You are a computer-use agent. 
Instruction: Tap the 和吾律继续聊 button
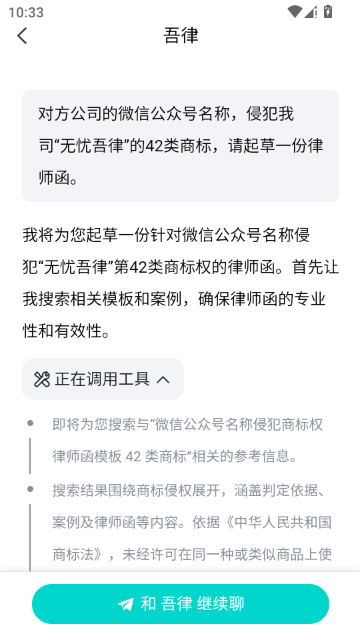pos(180,604)
